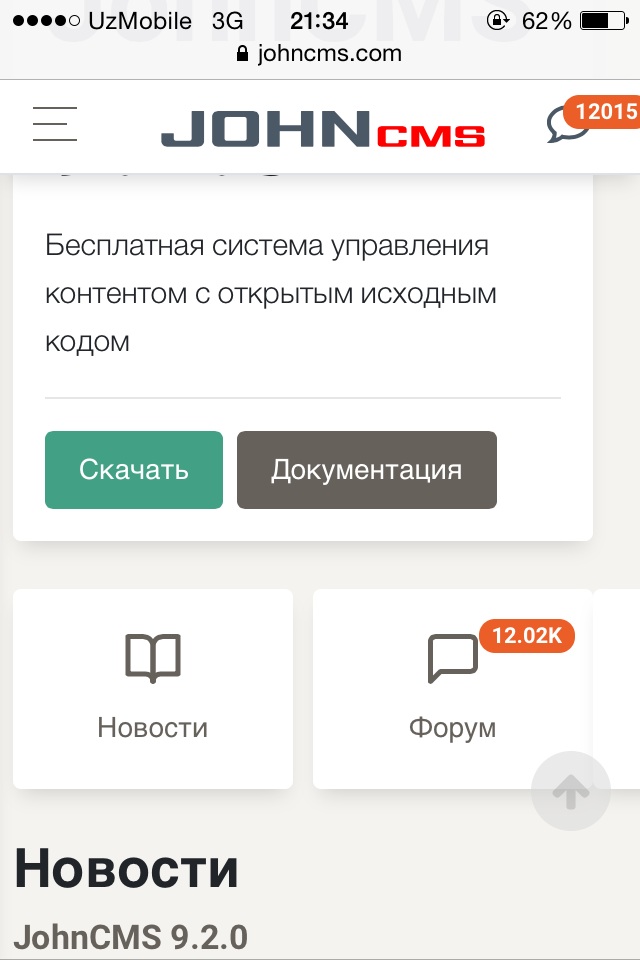Tap the johncms.com address bar

coord(320,53)
